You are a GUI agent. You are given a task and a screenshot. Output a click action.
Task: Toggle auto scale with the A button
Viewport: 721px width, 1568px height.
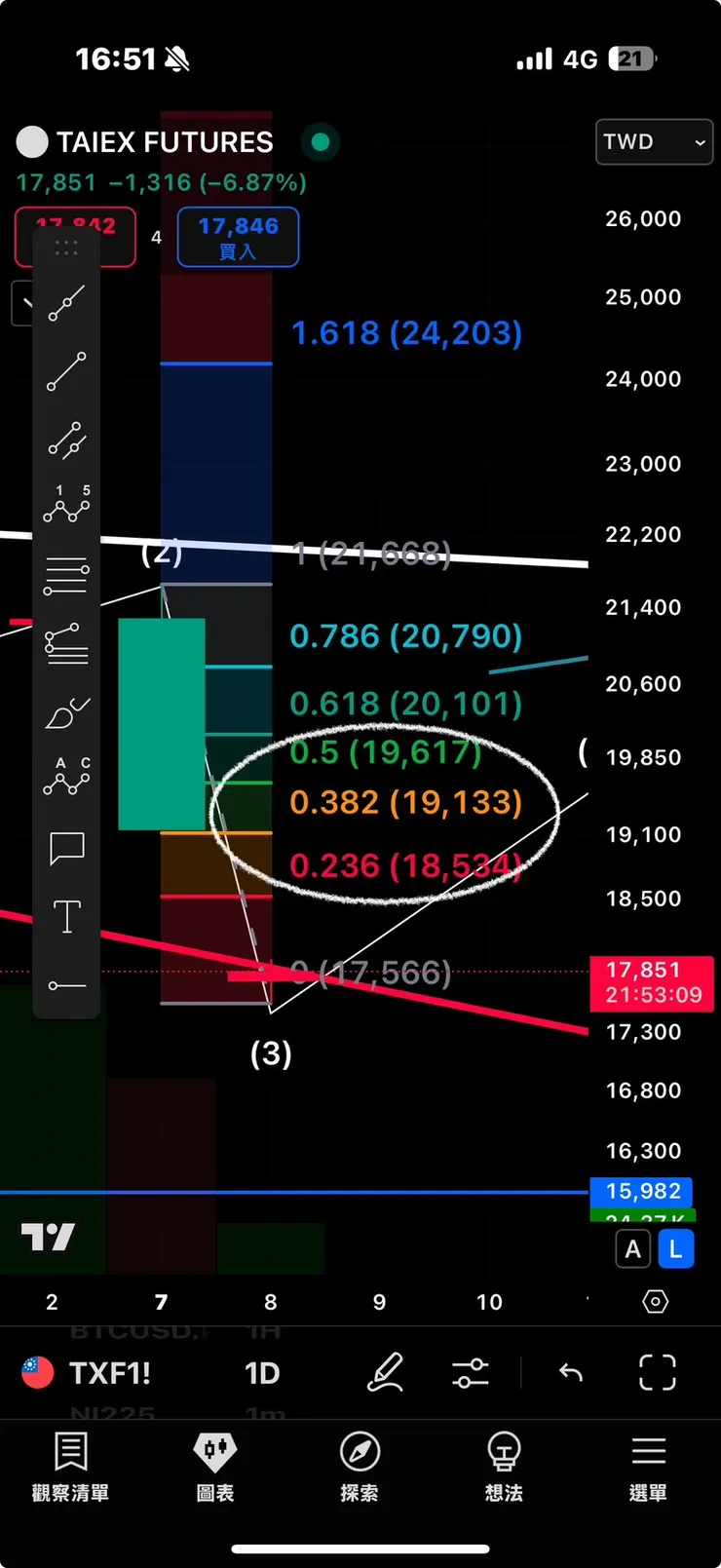click(x=632, y=1248)
